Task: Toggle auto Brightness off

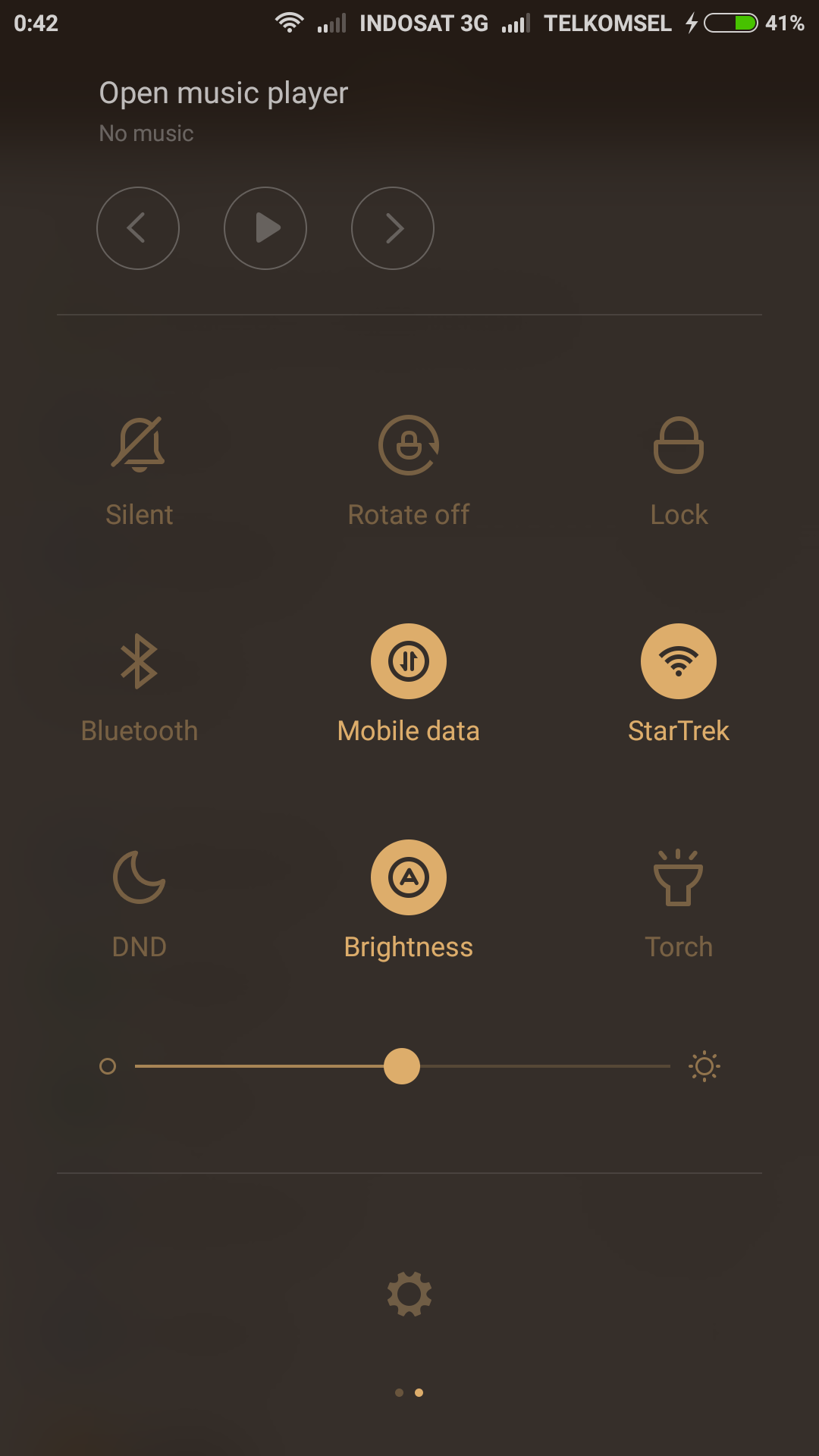Action: [x=409, y=877]
